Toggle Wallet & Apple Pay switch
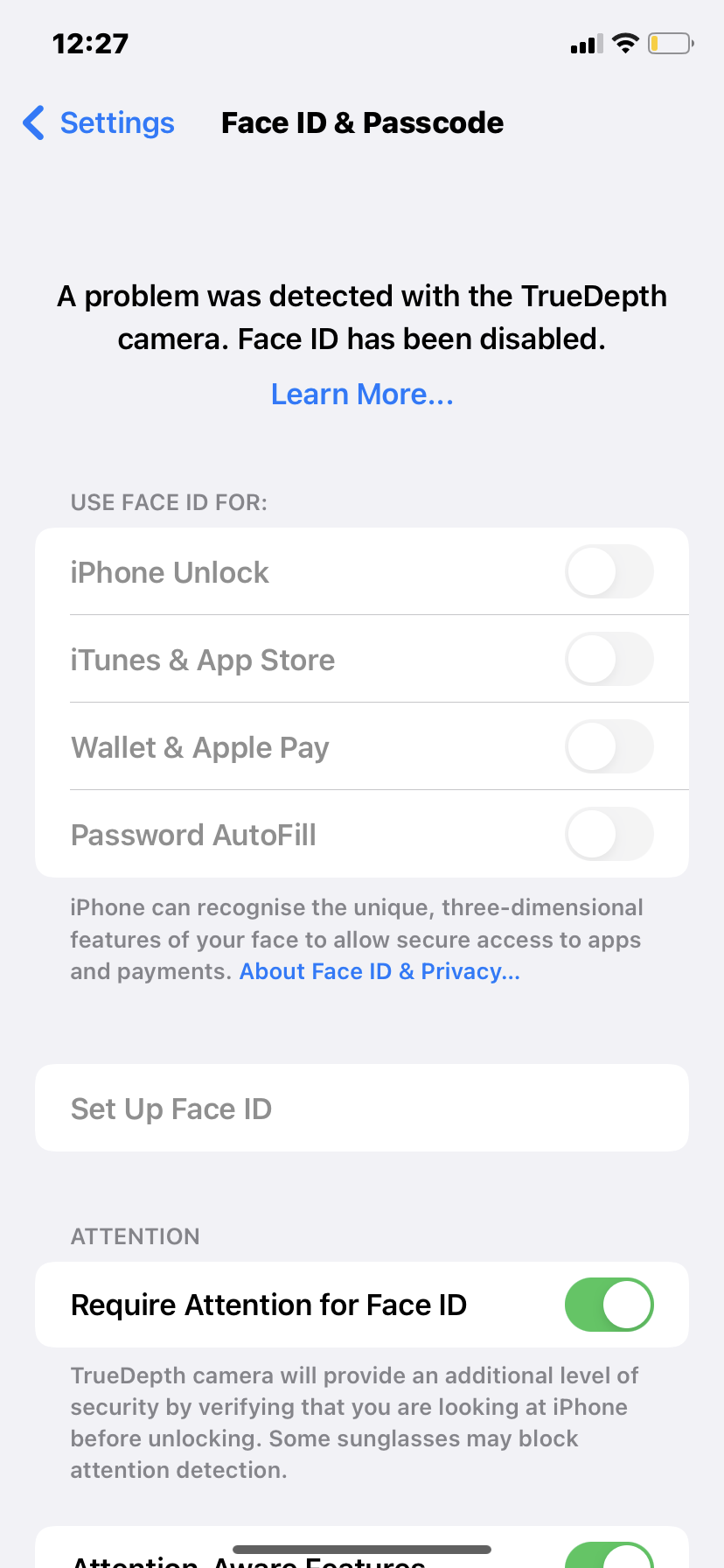724x1568 pixels. pyautogui.click(x=609, y=746)
